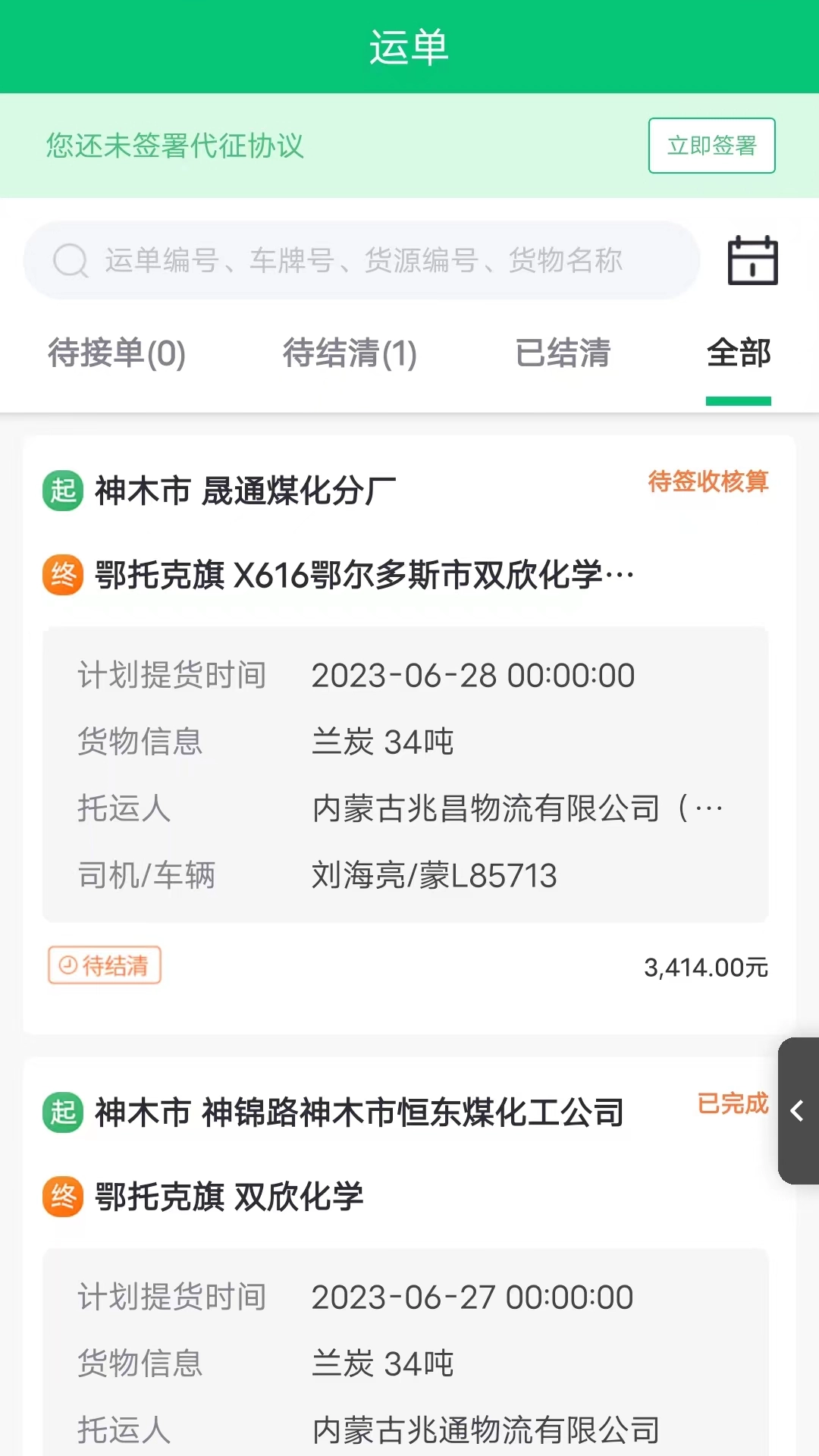The height and width of the screenshot is (1456, 819).
Task: Click the search magnifier icon
Action: click(71, 260)
